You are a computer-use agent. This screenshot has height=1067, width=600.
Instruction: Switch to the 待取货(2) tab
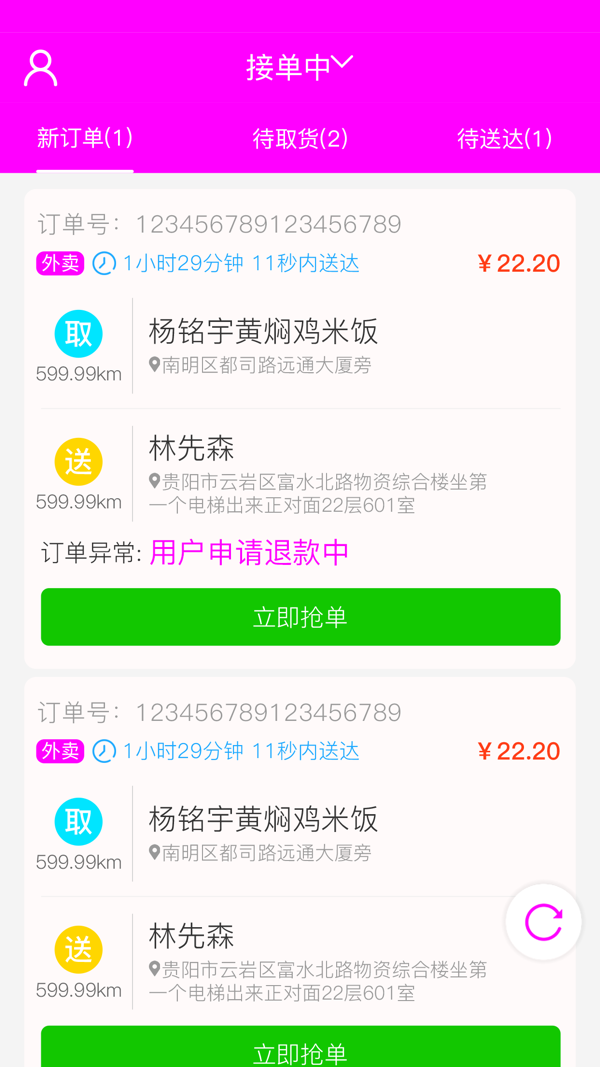(x=300, y=138)
